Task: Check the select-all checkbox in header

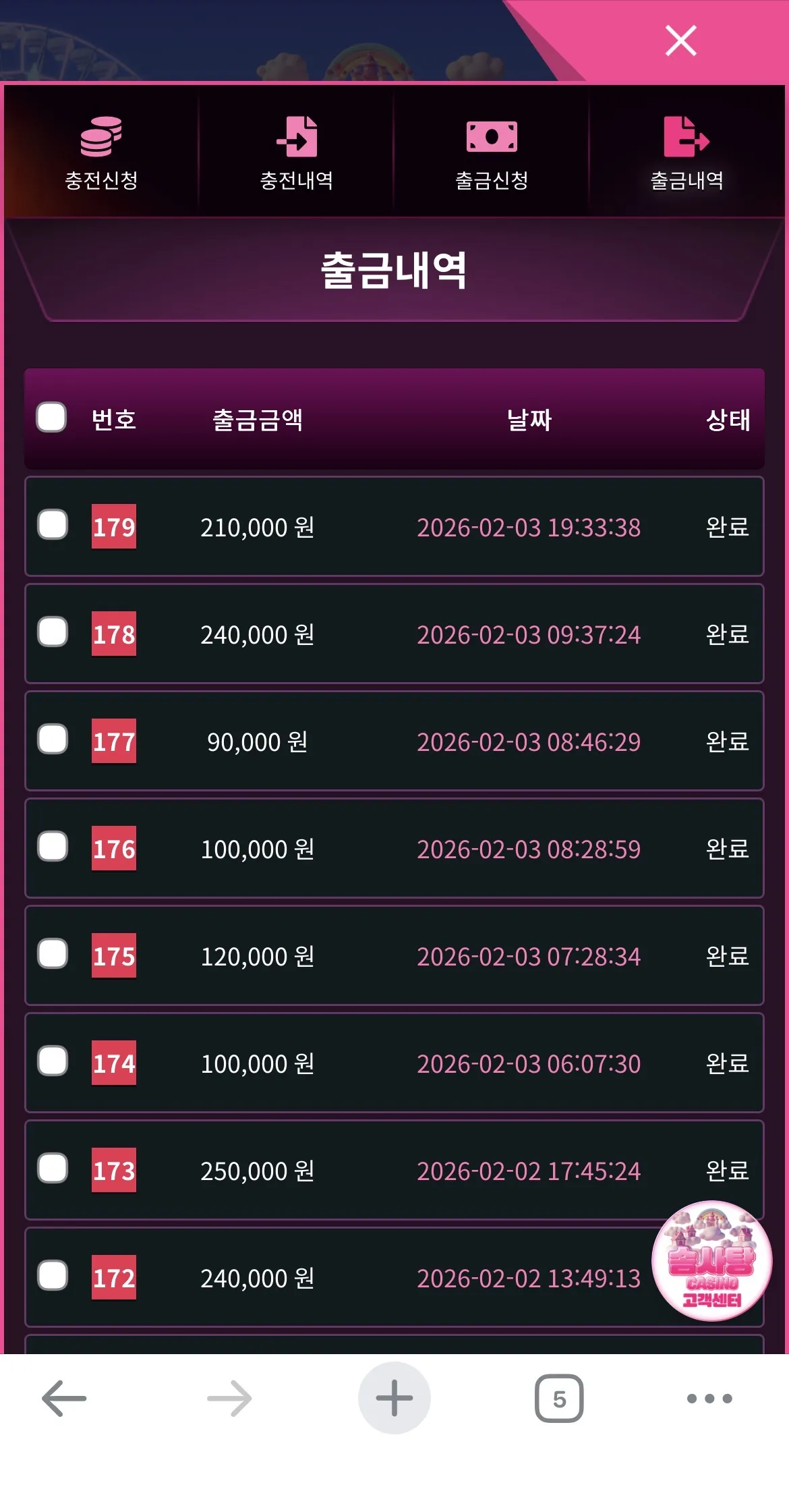Action: tap(51, 417)
